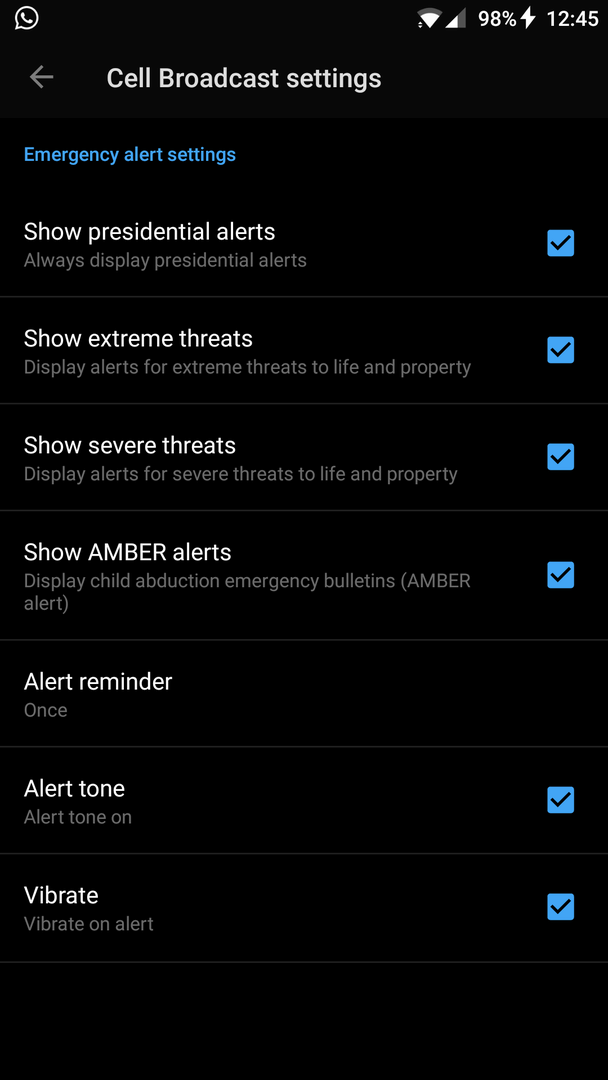Screen dimensions: 608x1080
Task: Disable Show extreme threats checkbox
Action: point(560,350)
